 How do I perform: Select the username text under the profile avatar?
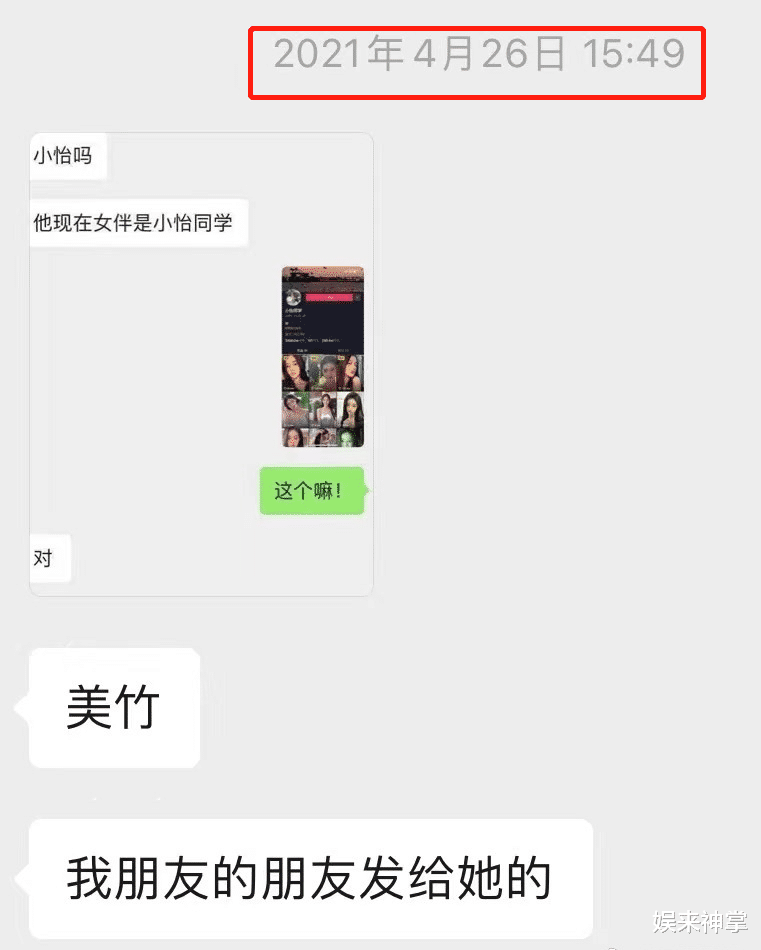point(295,311)
